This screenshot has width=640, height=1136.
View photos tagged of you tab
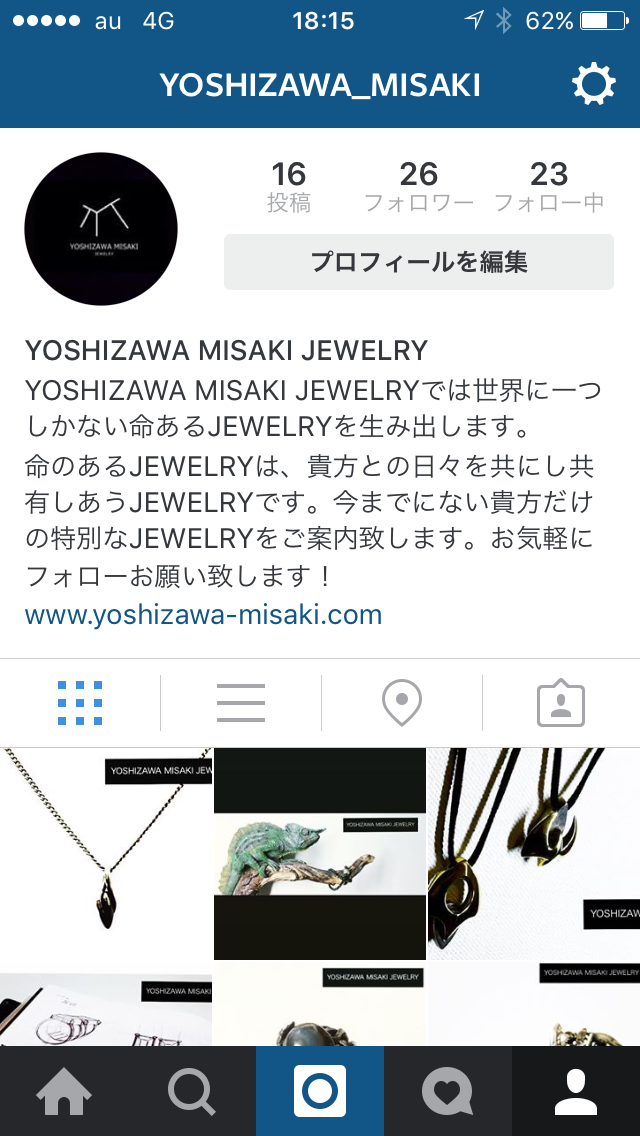(561, 703)
